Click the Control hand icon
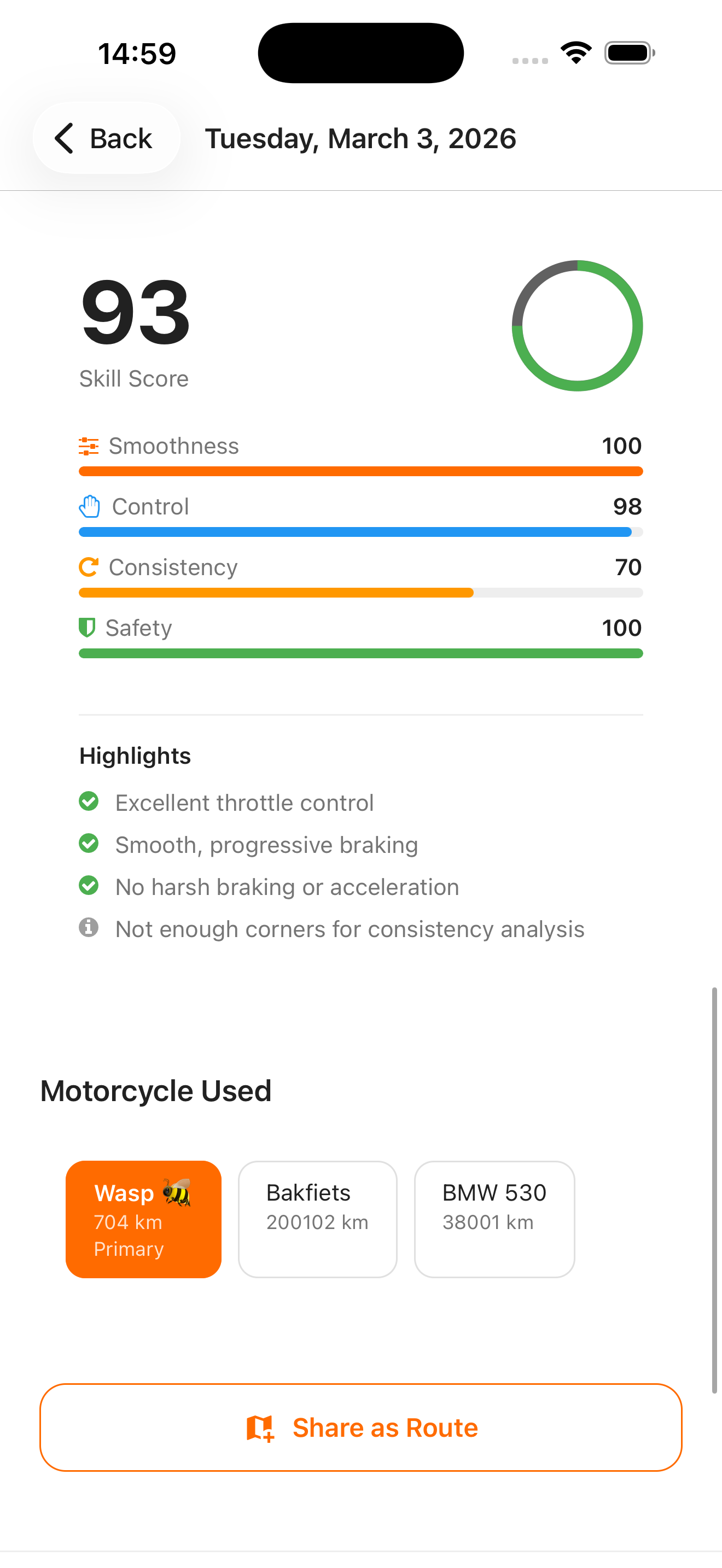This screenshot has height=1568, width=722. point(89,506)
